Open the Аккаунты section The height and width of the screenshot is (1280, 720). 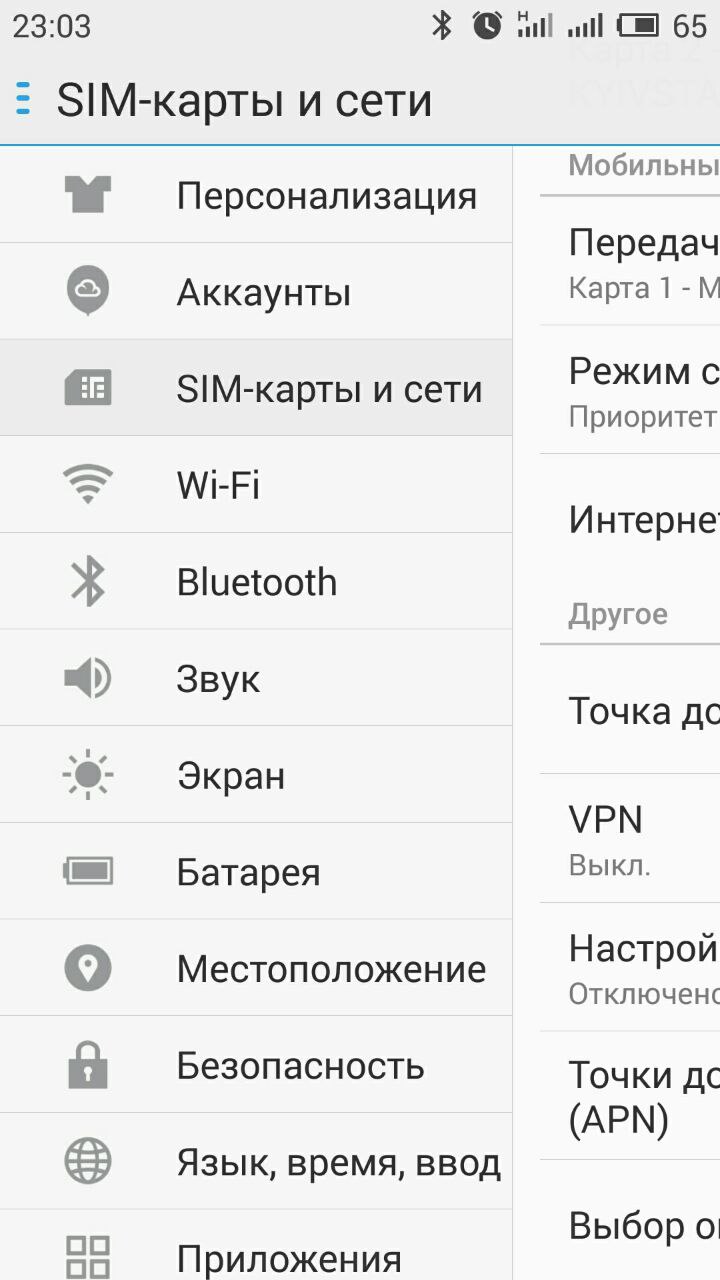256,291
